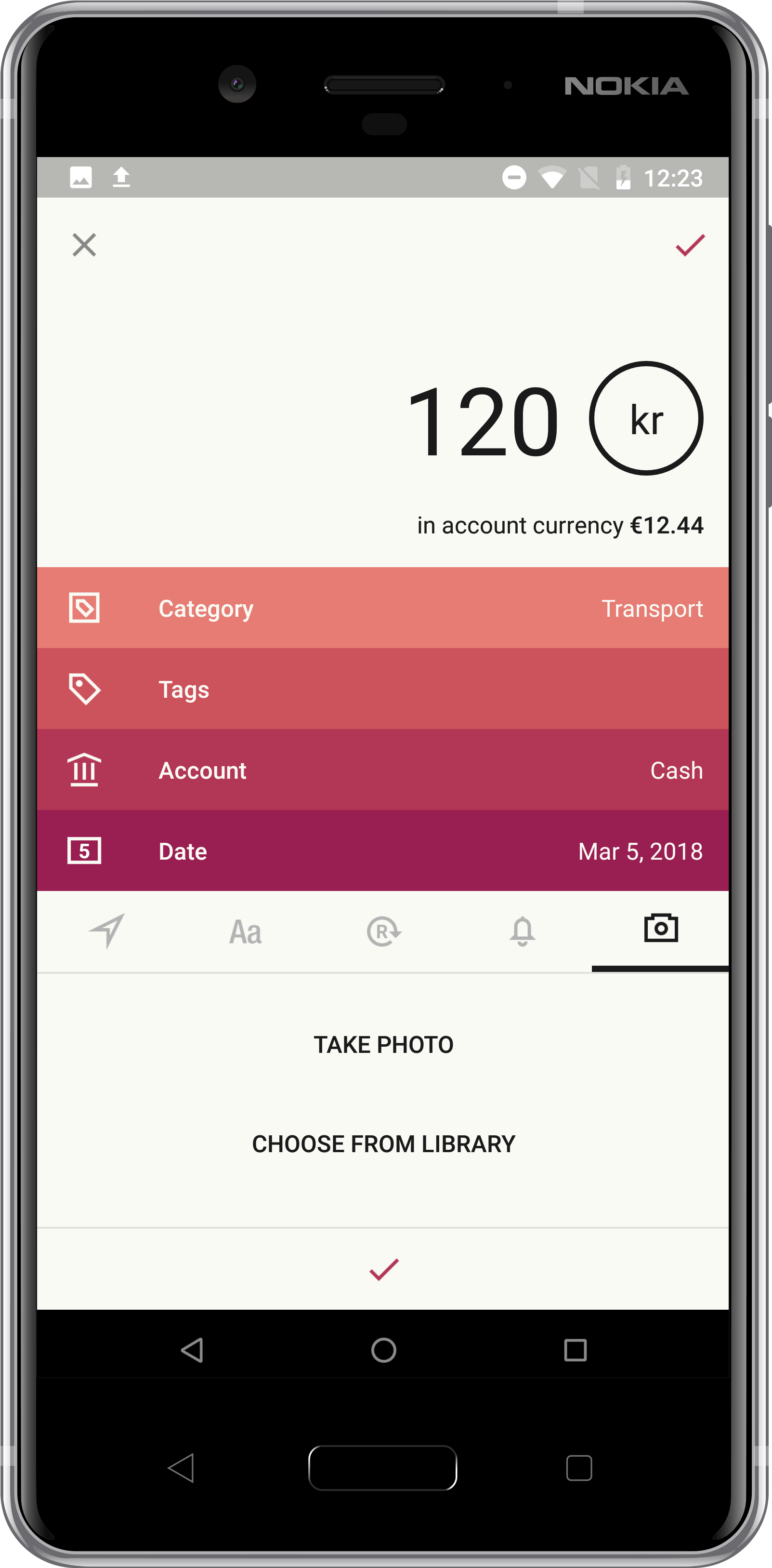The image size is (772, 1568).
Task: Select the camera photo tab
Action: coord(661,929)
